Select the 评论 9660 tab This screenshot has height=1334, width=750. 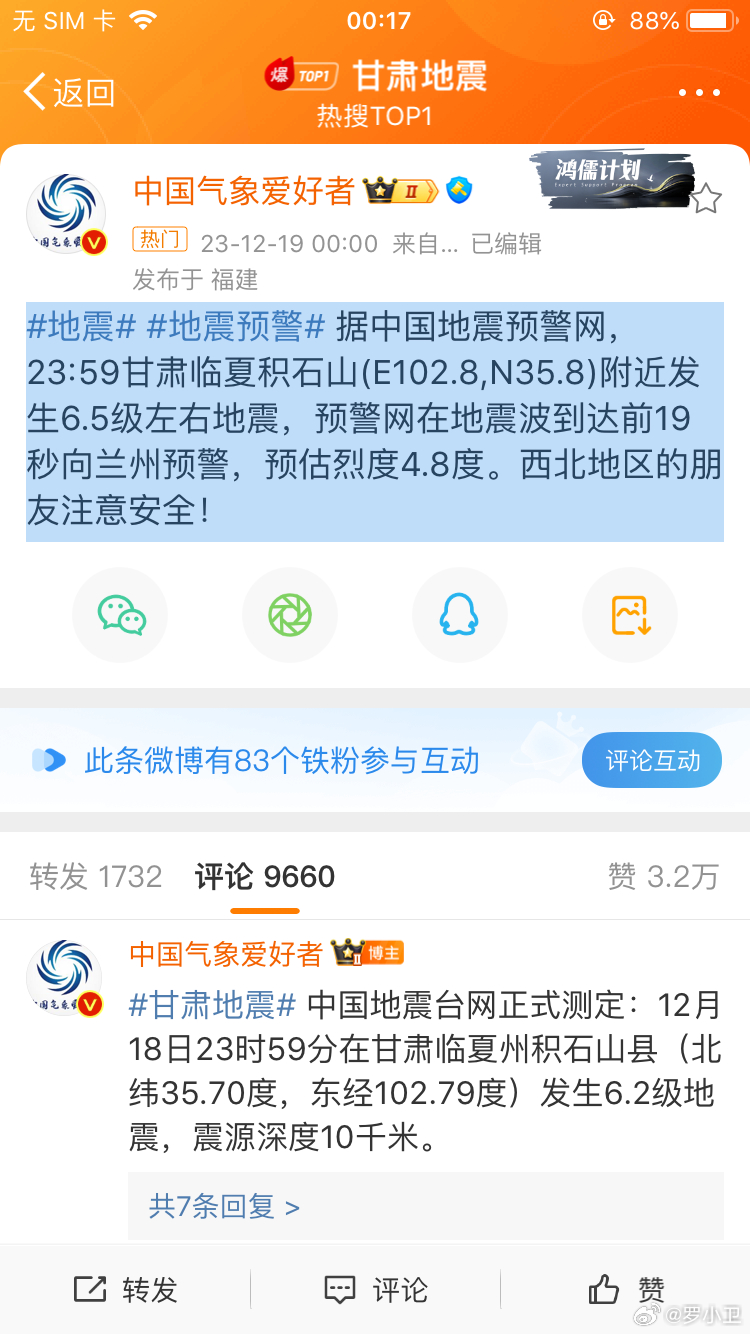(x=265, y=877)
